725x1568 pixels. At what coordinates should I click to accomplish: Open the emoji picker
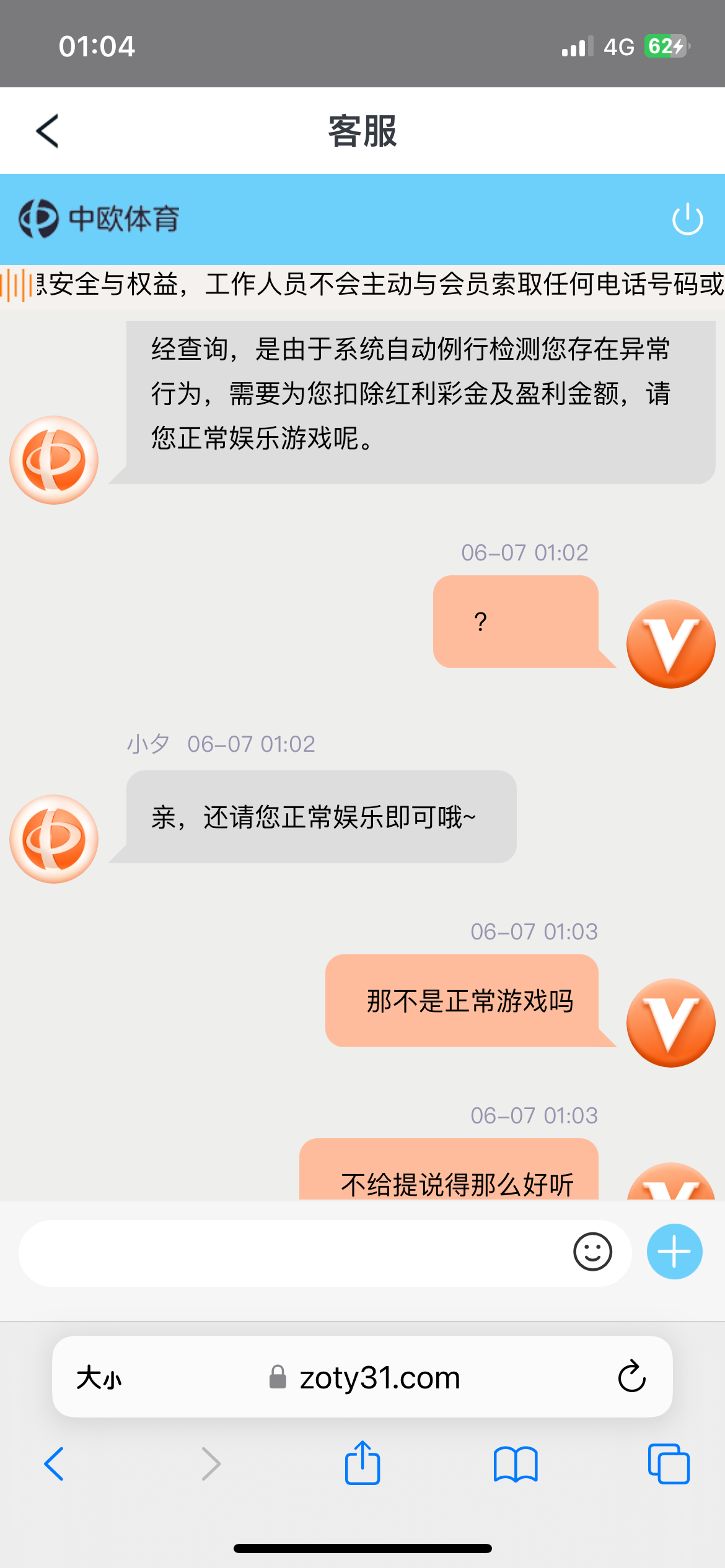pos(592,1252)
